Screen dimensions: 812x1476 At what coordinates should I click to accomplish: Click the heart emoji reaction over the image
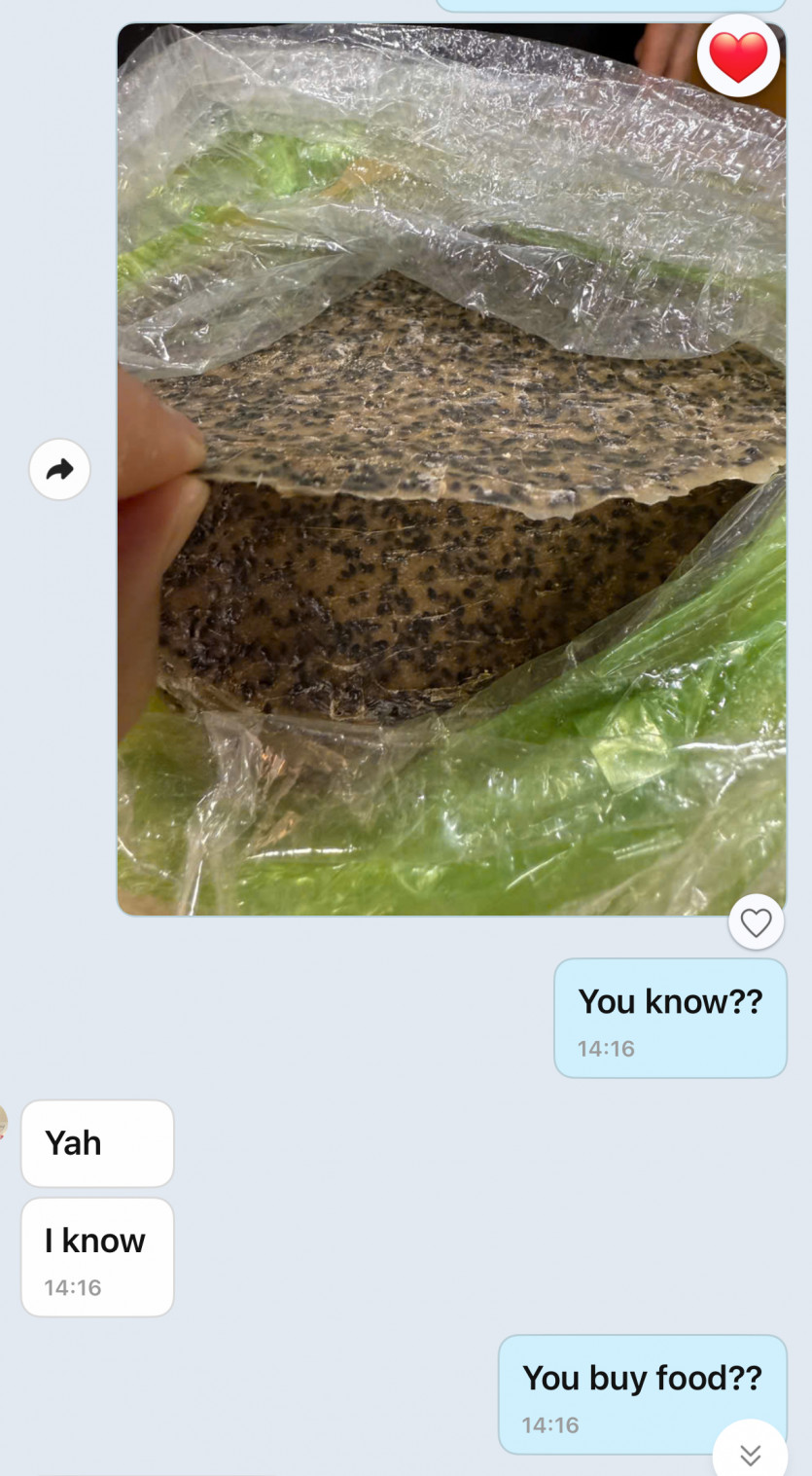(738, 54)
